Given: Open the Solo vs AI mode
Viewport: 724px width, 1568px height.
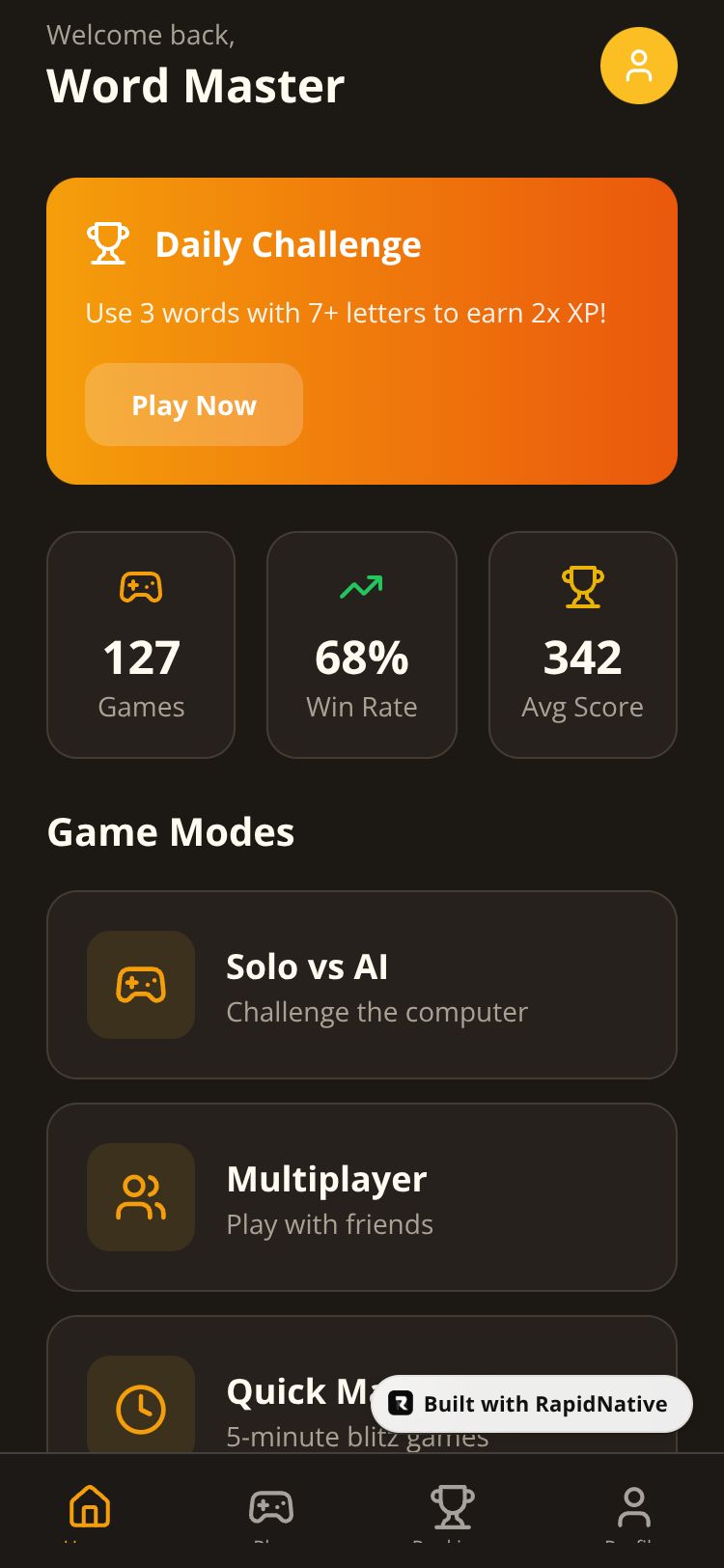Looking at the screenshot, I should pyautogui.click(x=361, y=984).
